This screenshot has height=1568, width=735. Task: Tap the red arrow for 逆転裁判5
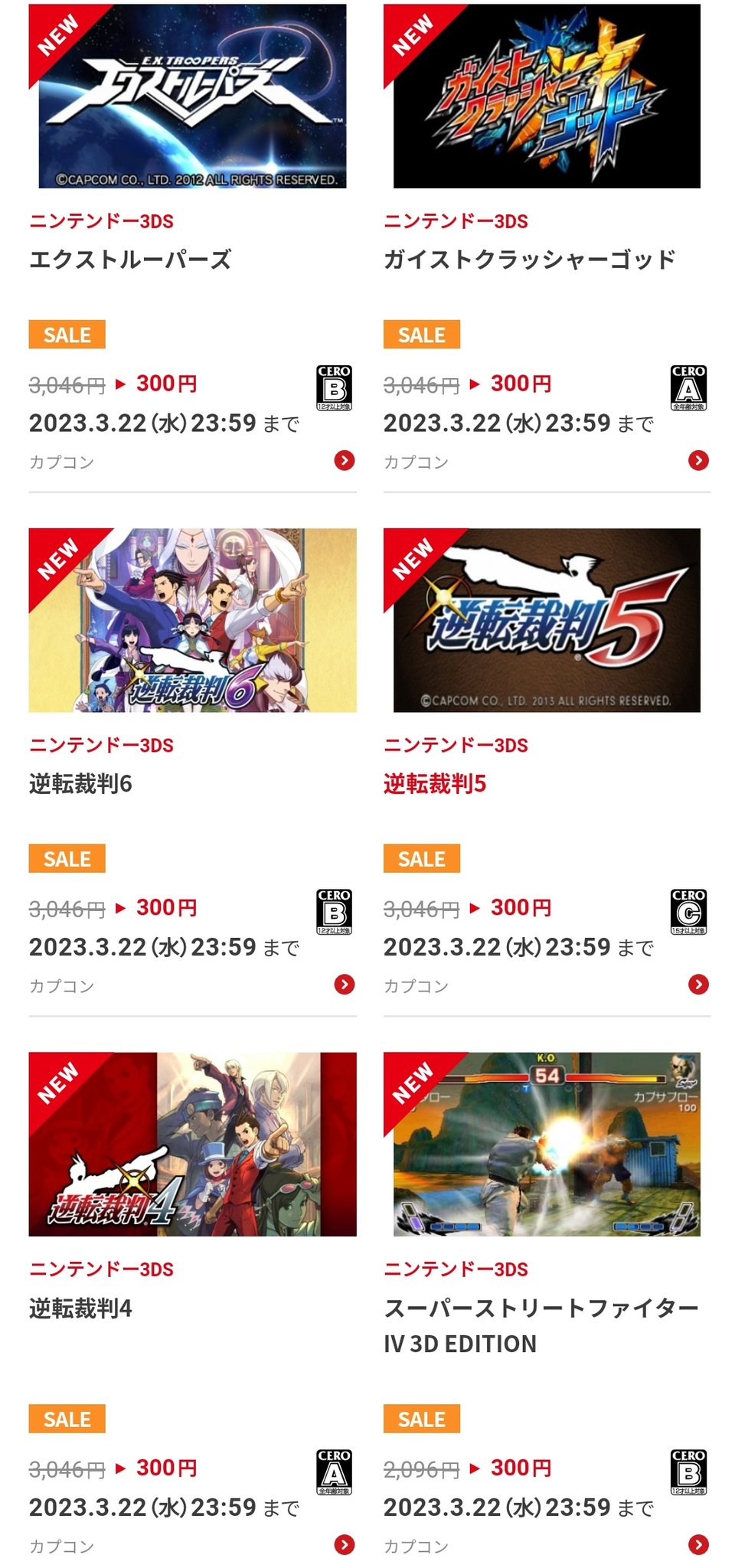[x=698, y=985]
